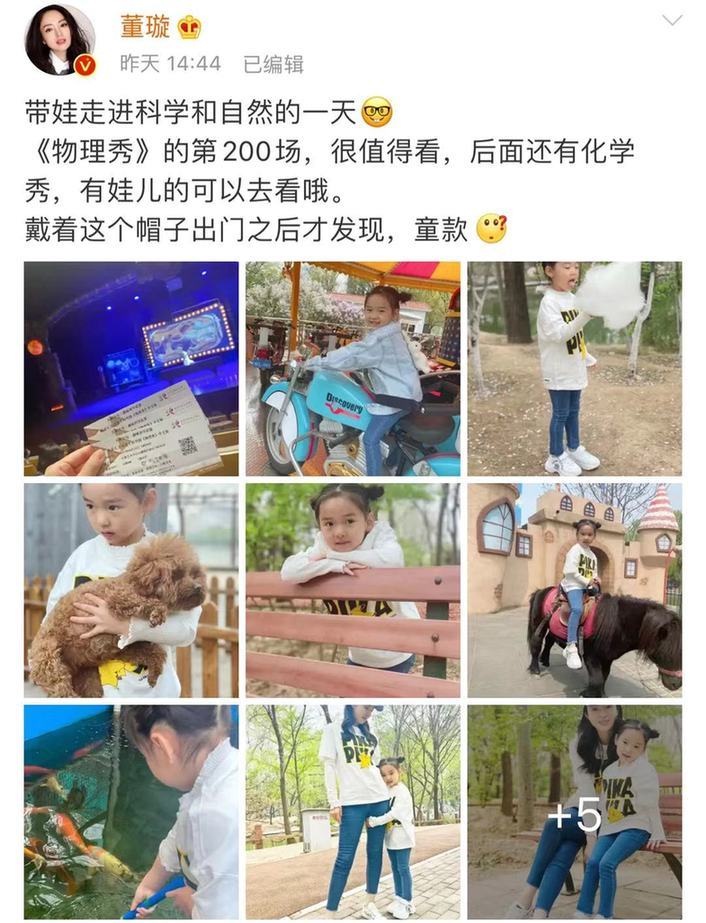Open the cotton candy photo
The height and width of the screenshot is (923, 706).
(x=574, y=368)
